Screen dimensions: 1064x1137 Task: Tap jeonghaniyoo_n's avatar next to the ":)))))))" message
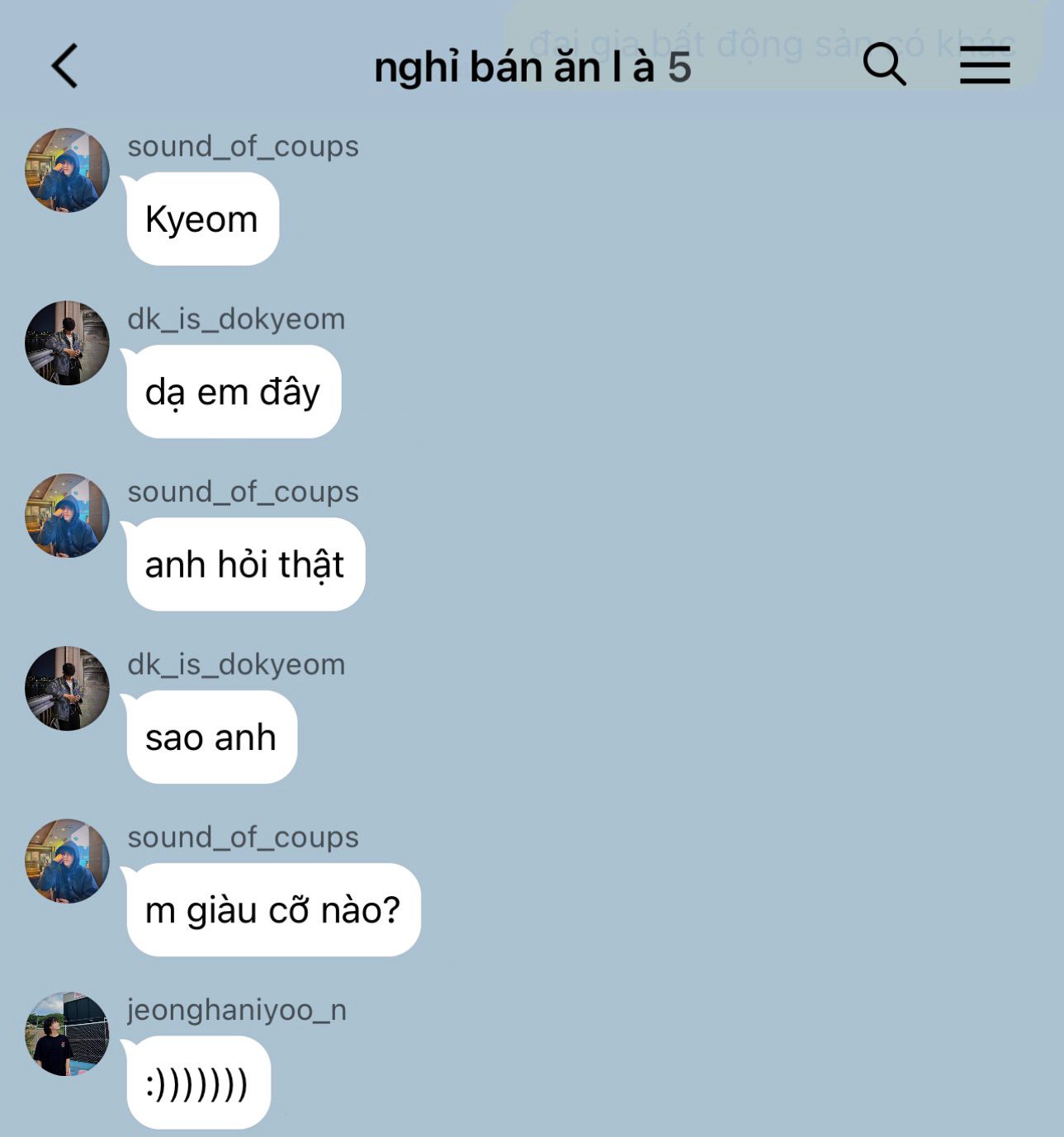pyautogui.click(x=68, y=1033)
